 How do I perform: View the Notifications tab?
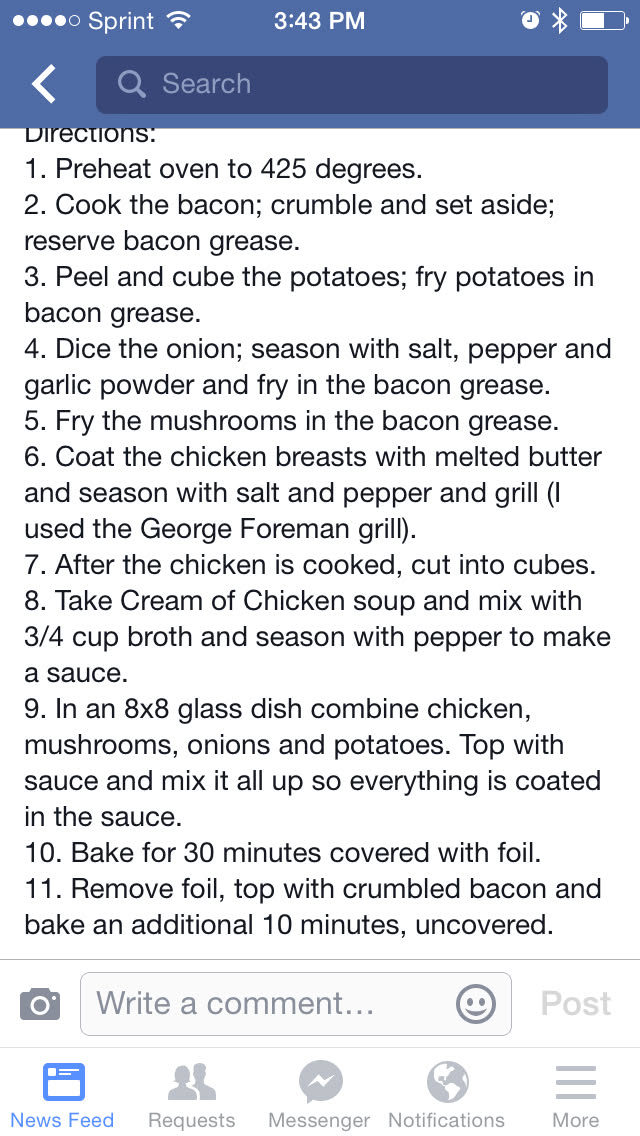click(447, 1095)
